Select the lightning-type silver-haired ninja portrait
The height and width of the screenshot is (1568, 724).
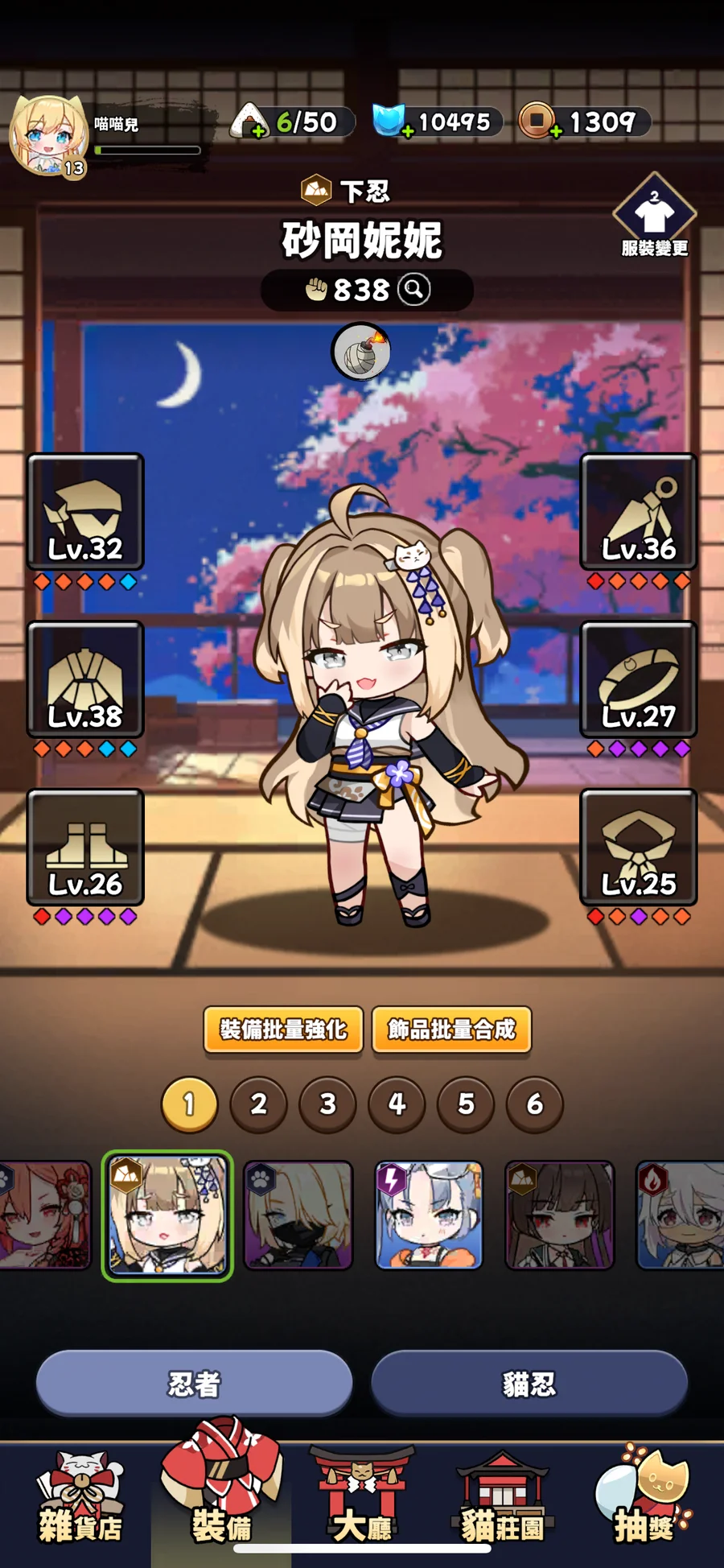pos(429,1215)
